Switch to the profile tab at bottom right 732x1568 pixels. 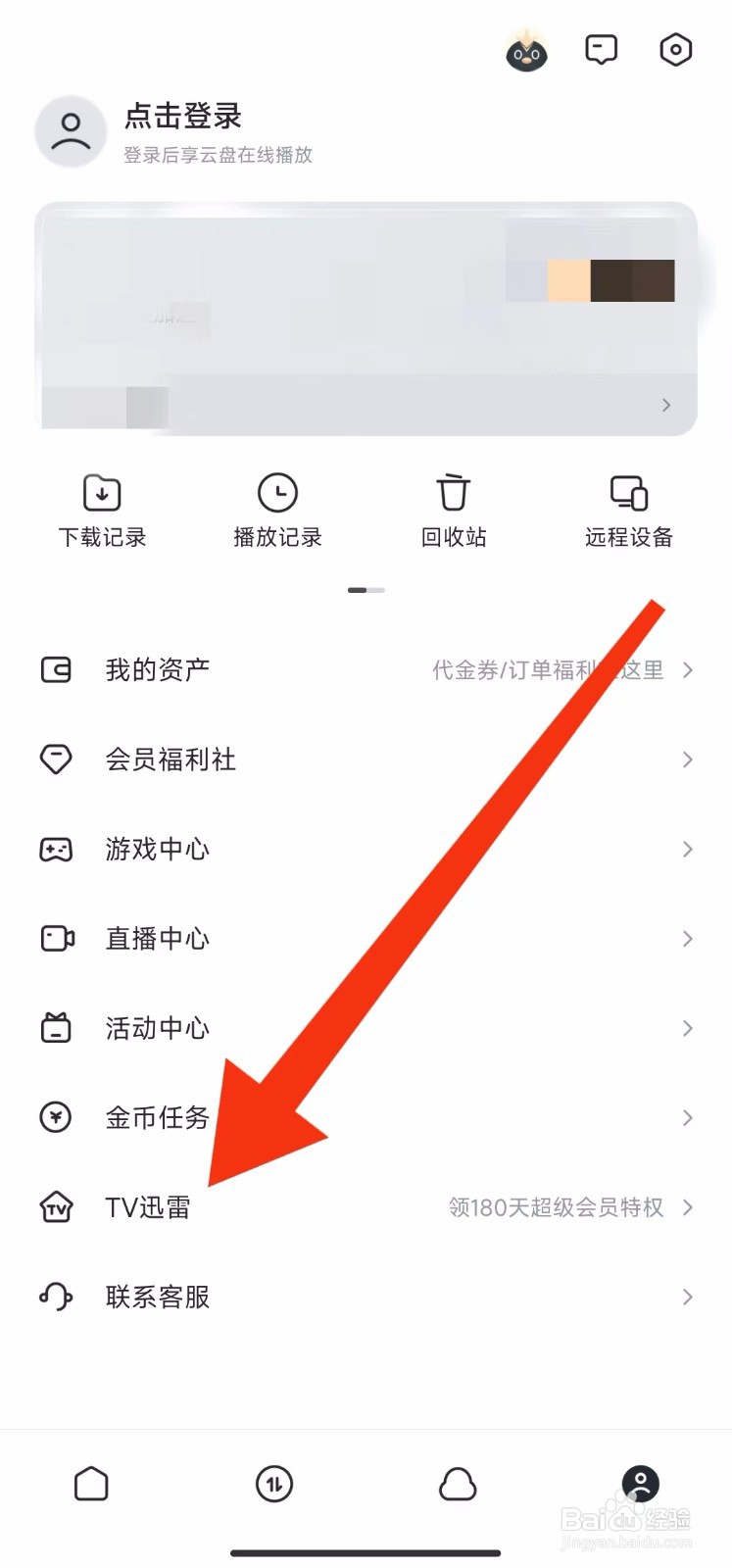pos(640,1485)
